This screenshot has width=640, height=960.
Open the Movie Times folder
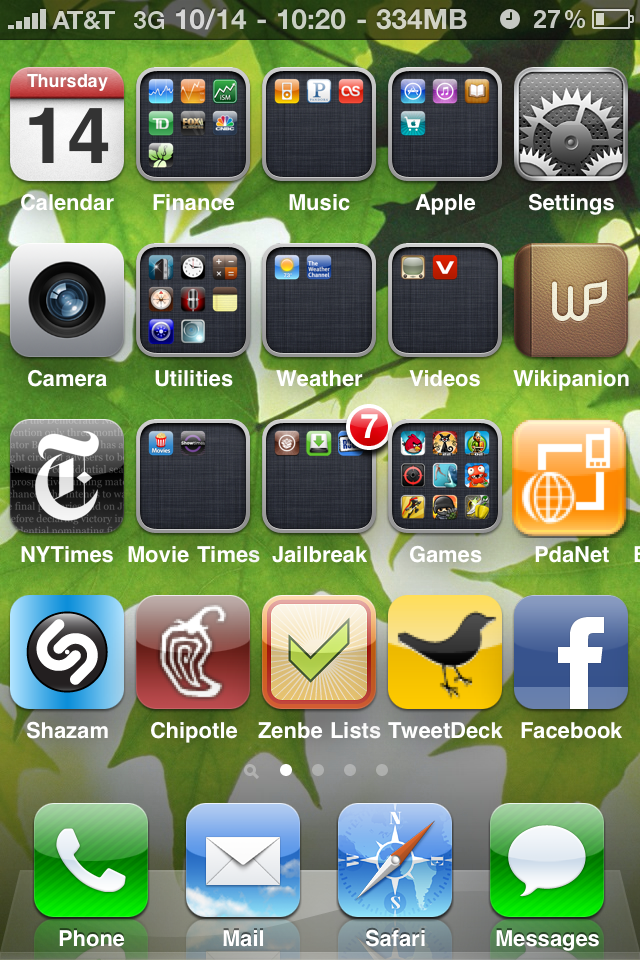pos(193,477)
